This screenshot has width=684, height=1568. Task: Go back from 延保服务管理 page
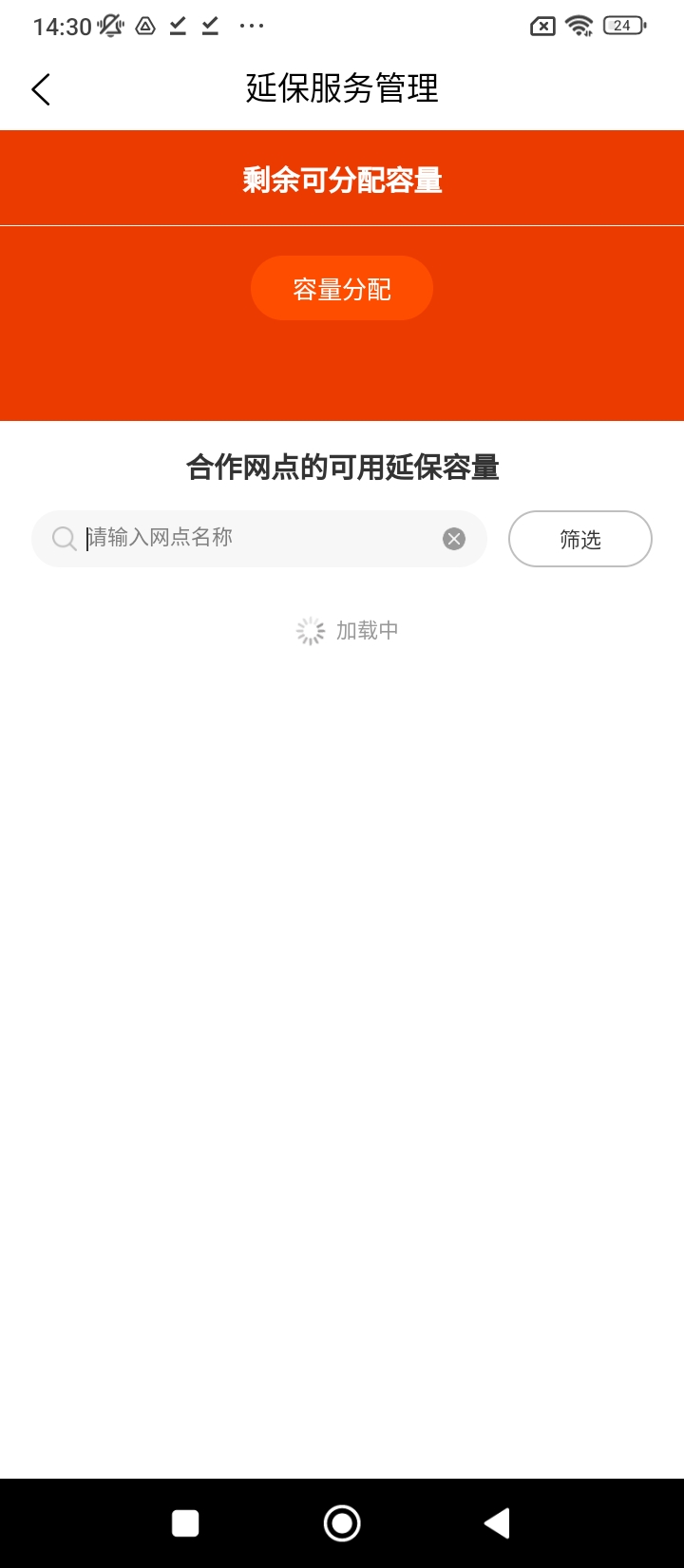click(41, 89)
